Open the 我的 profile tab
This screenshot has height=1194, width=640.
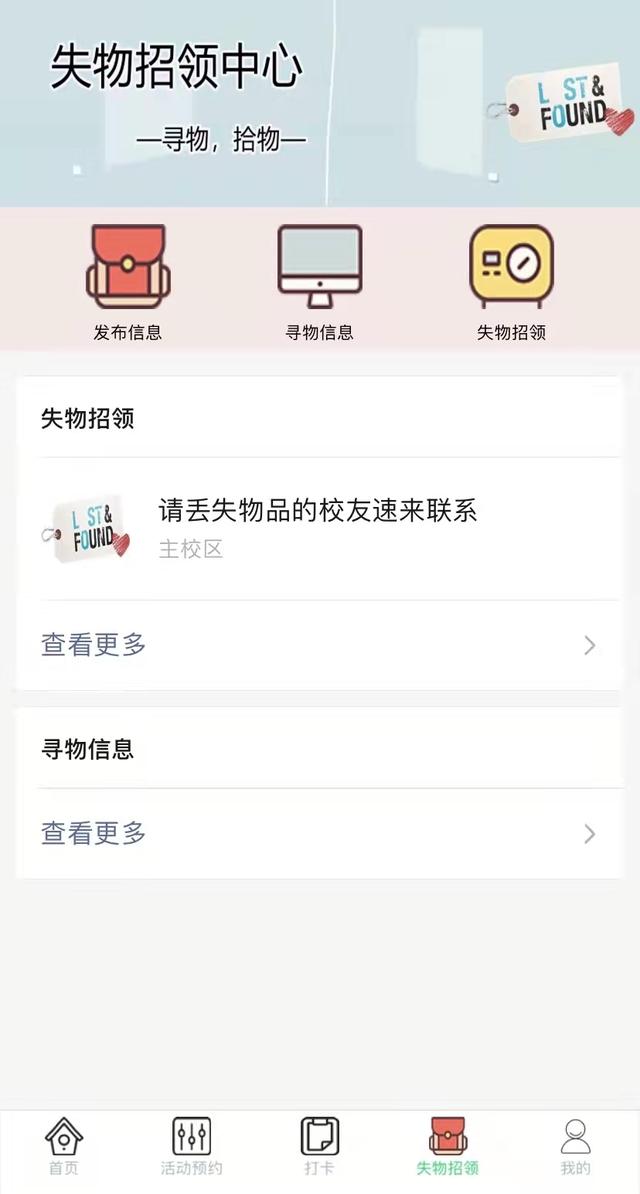[x=575, y=1146]
